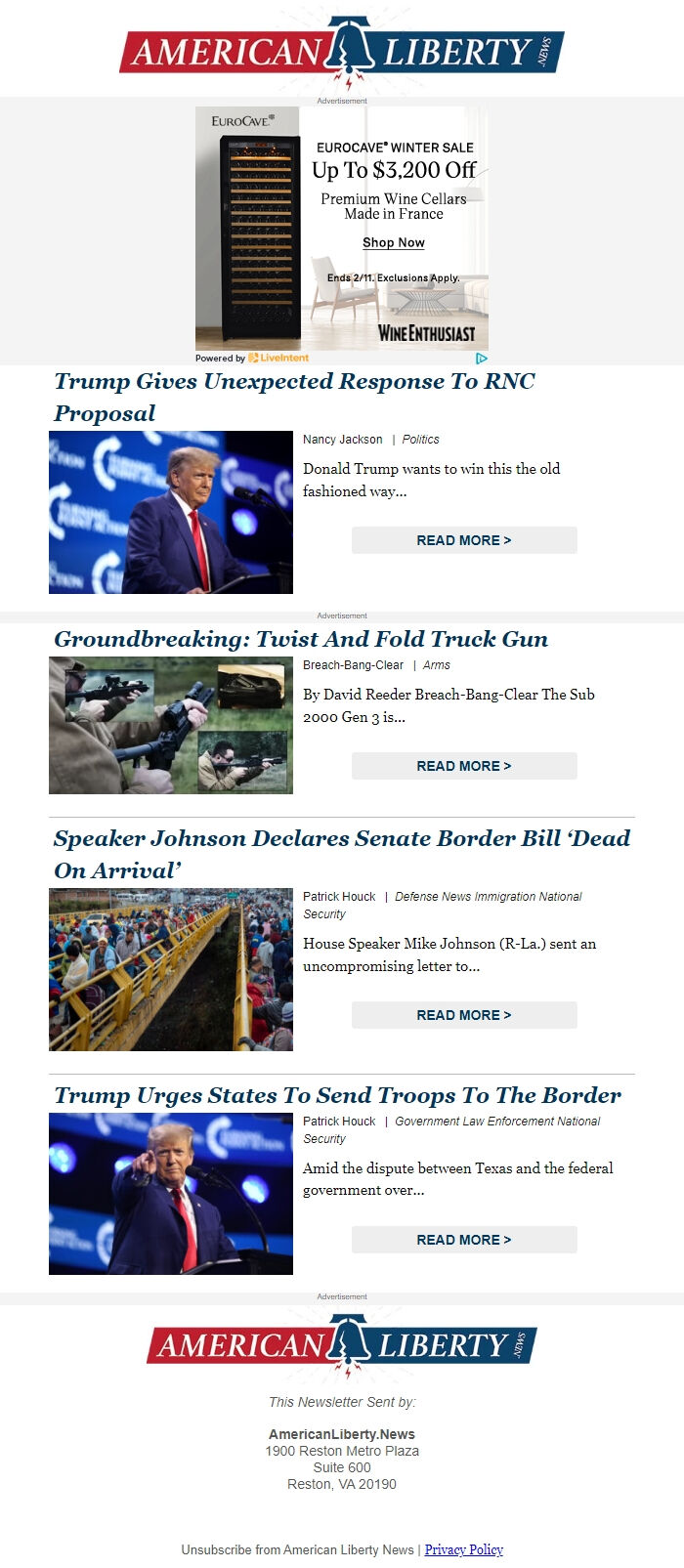Tap Read More under the Trump RNC article
The width and height of the screenshot is (684, 1568).
click(x=464, y=540)
